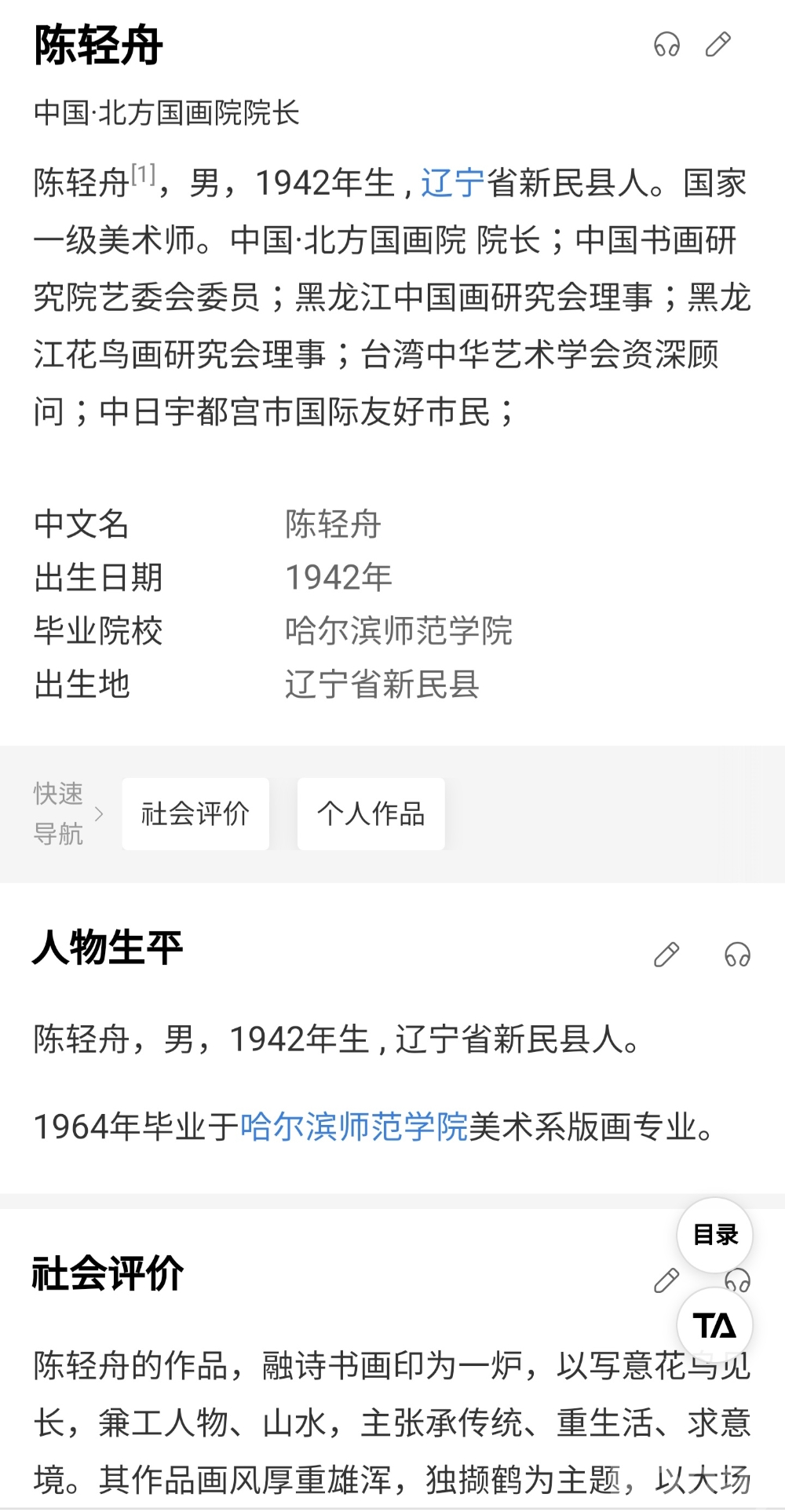Open the 目录 floating button
785x1512 pixels.
coord(714,1235)
